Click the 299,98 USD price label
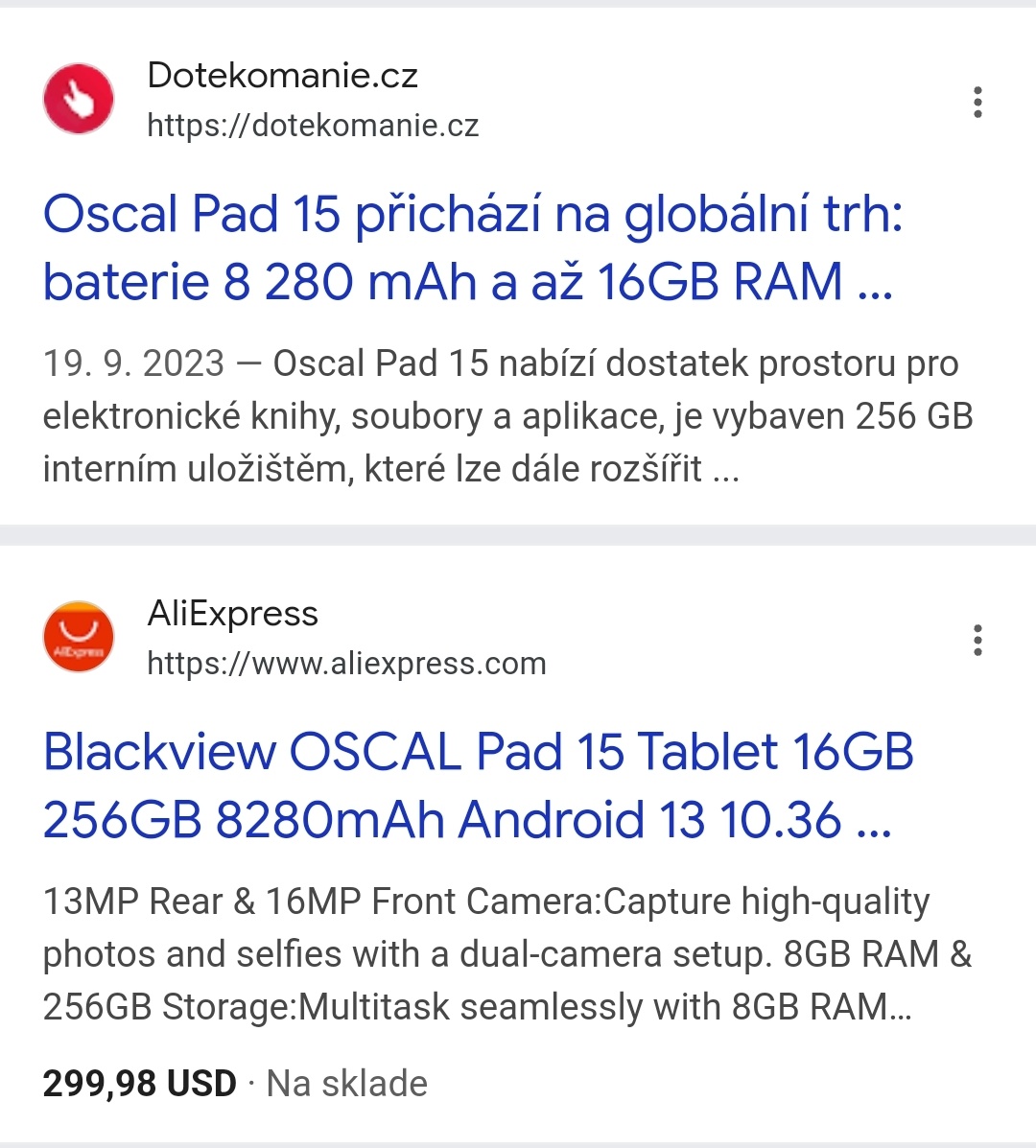Viewport: 1036px width, 1148px height. tap(139, 1083)
